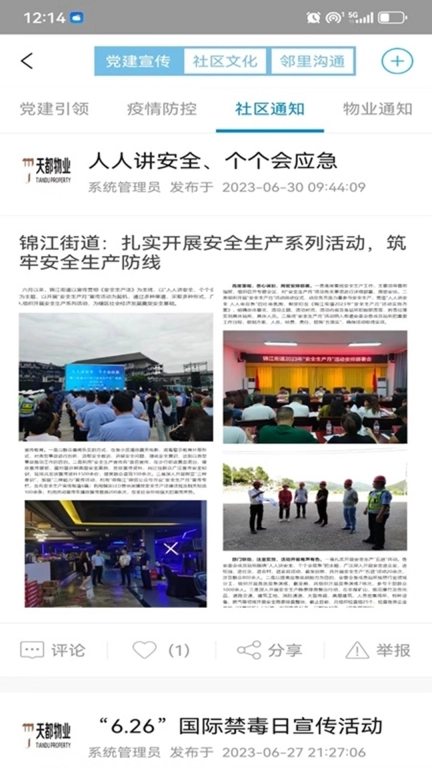Share the 人人讲安全 post
Image resolution: width=432 pixels, height=768 pixels.
click(269, 650)
